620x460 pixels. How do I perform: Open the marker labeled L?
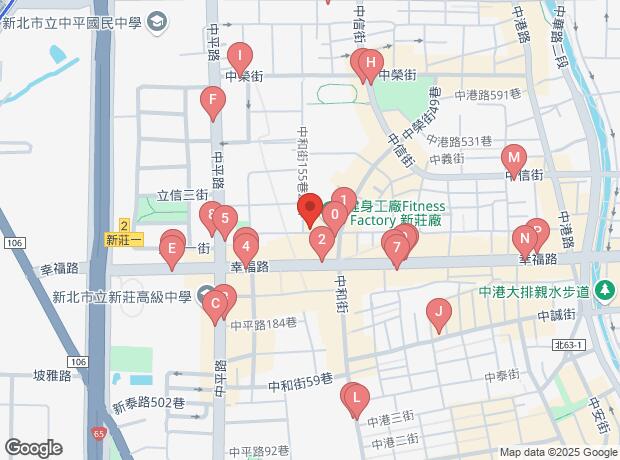[355, 398]
